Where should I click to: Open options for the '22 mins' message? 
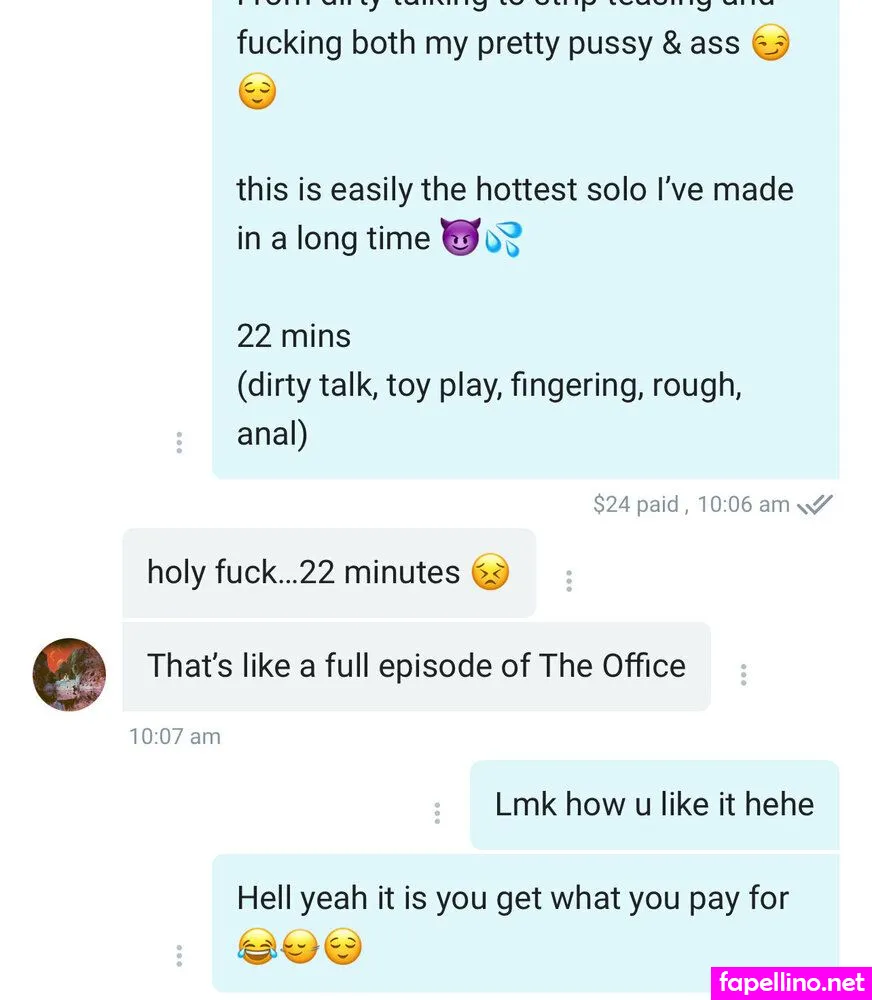(x=179, y=442)
